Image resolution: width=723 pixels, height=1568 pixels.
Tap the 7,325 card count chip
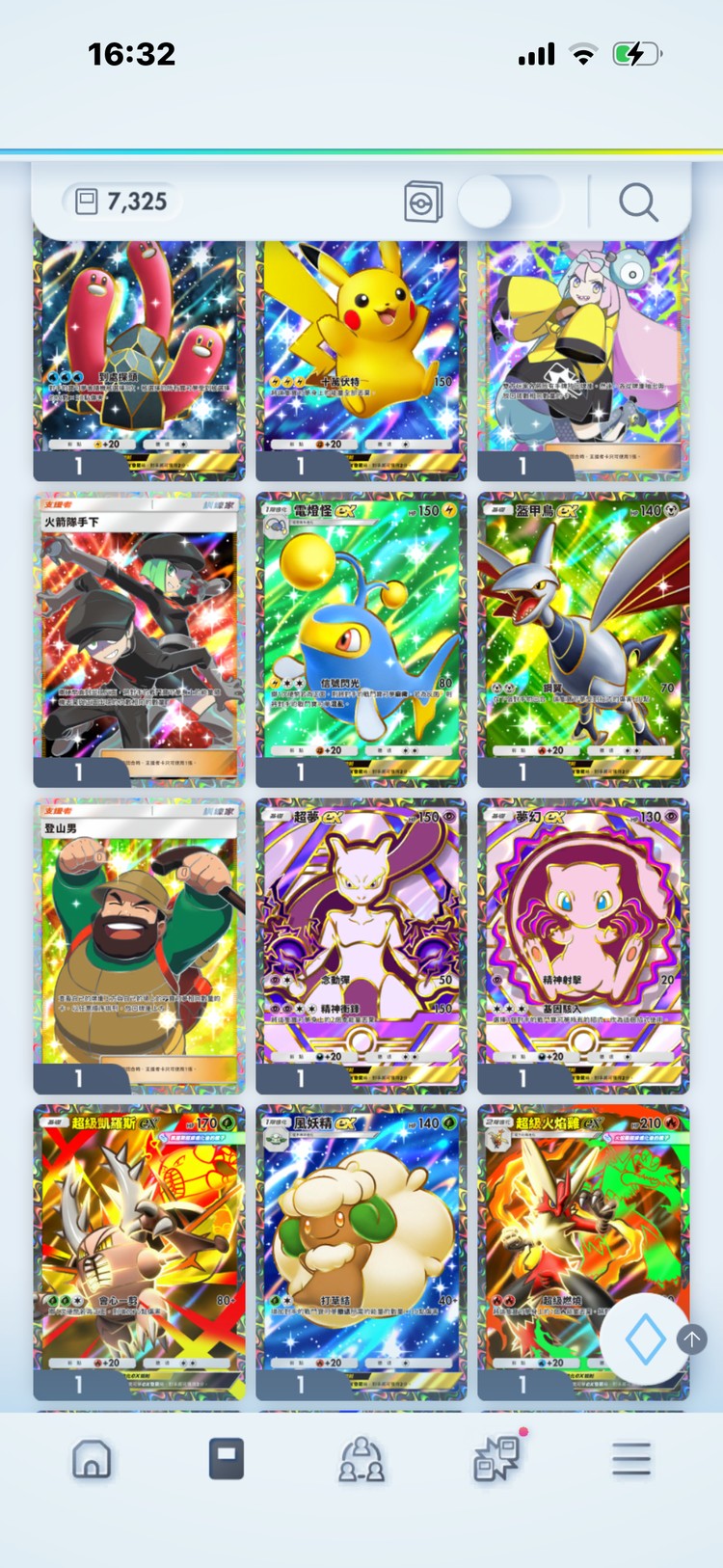tap(121, 202)
